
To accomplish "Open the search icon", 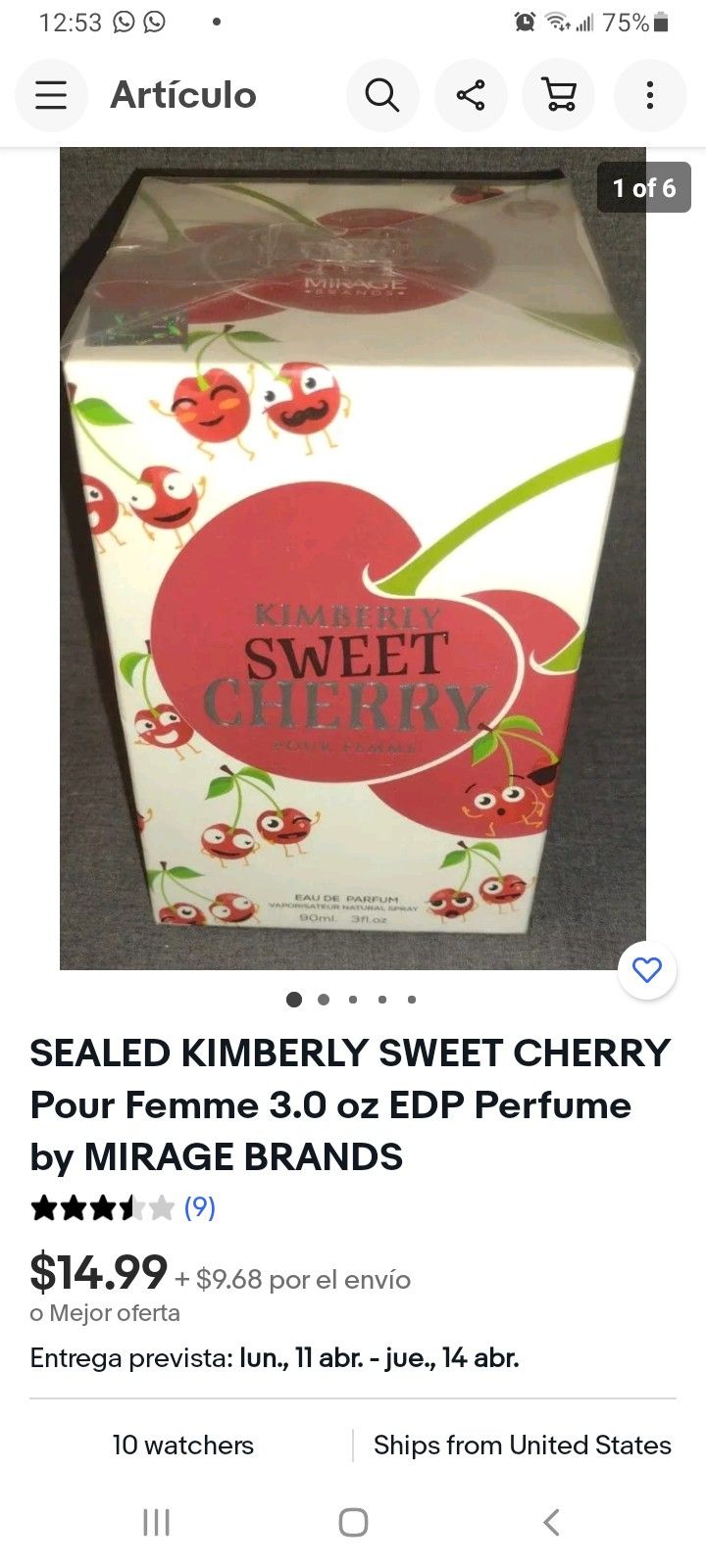I will click(382, 95).
